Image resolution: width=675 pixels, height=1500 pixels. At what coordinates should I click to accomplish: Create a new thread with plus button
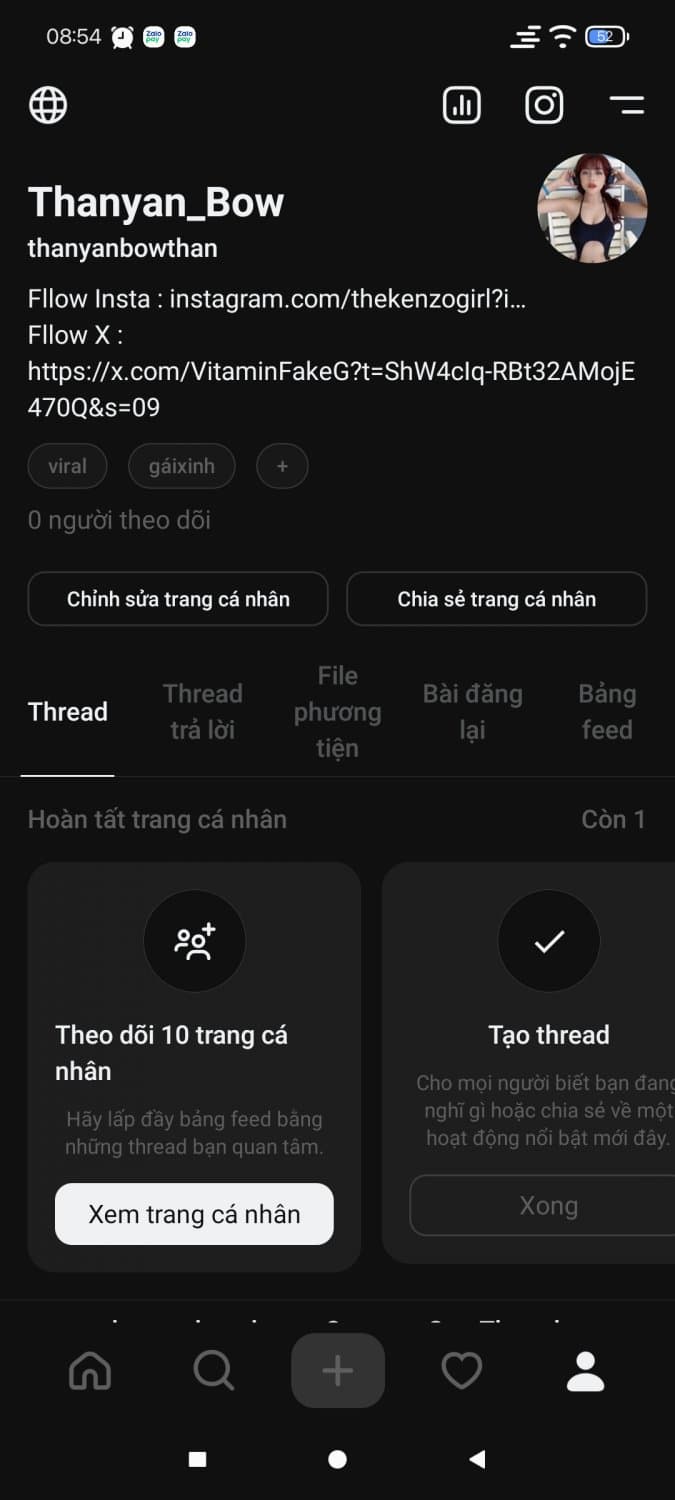coord(338,1371)
